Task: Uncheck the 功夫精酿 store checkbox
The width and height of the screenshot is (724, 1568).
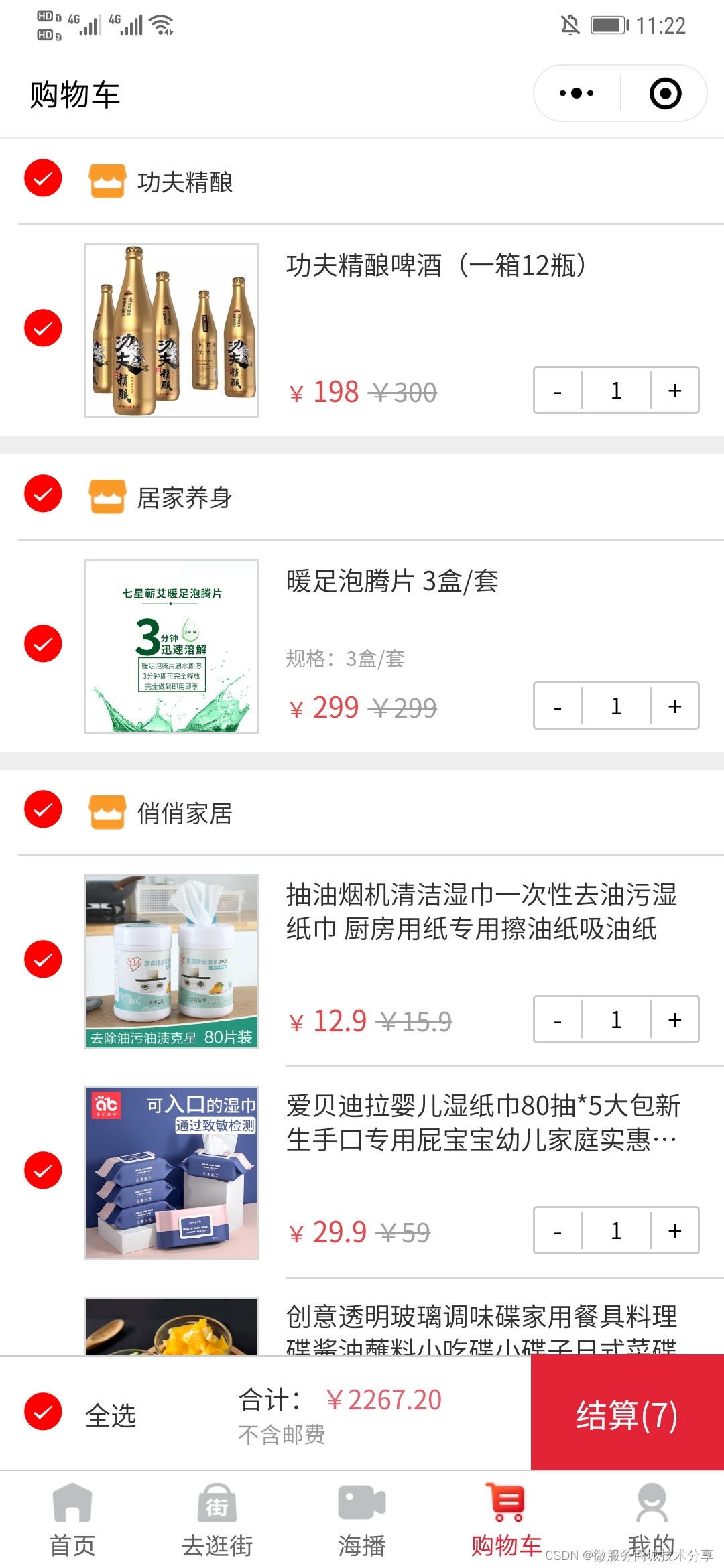Action: (43, 178)
